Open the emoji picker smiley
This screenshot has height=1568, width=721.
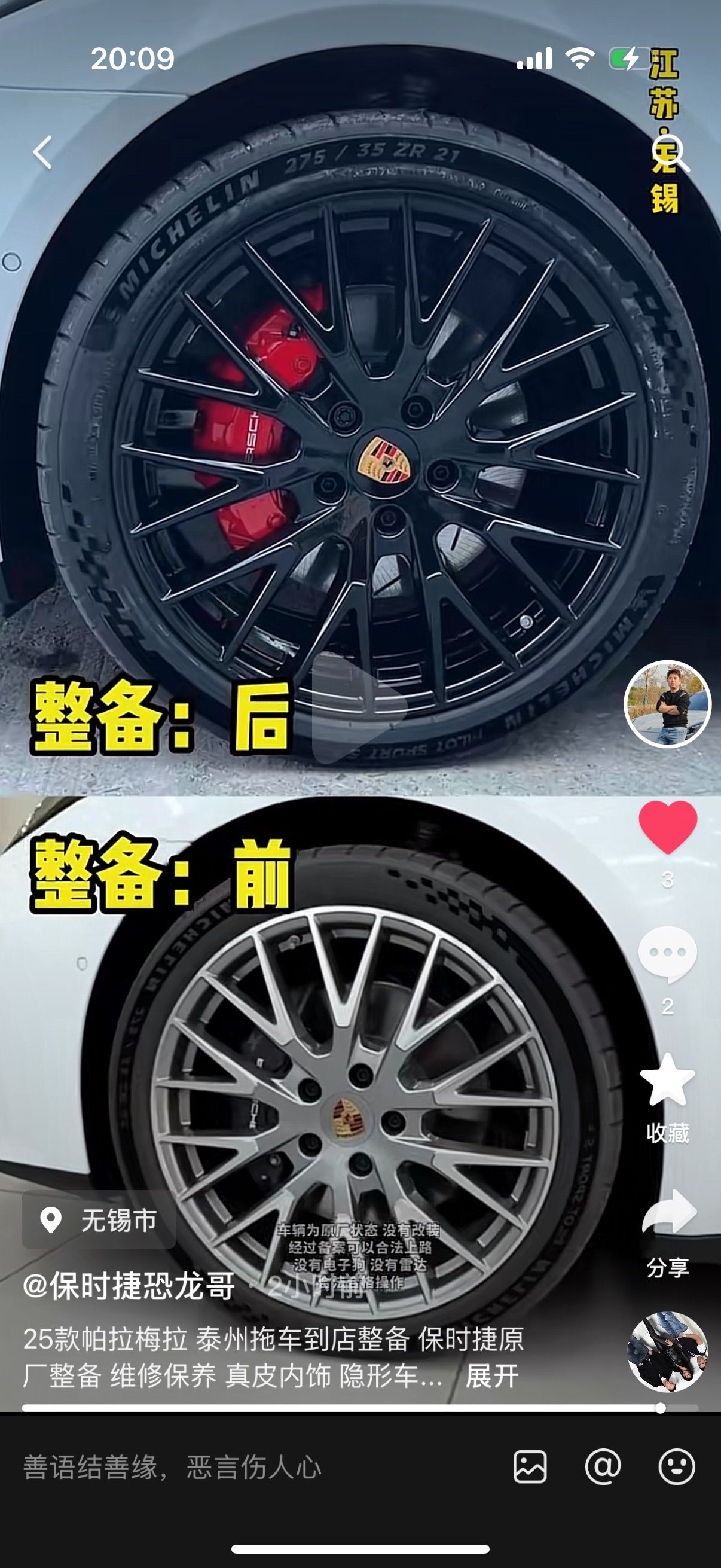677,1466
